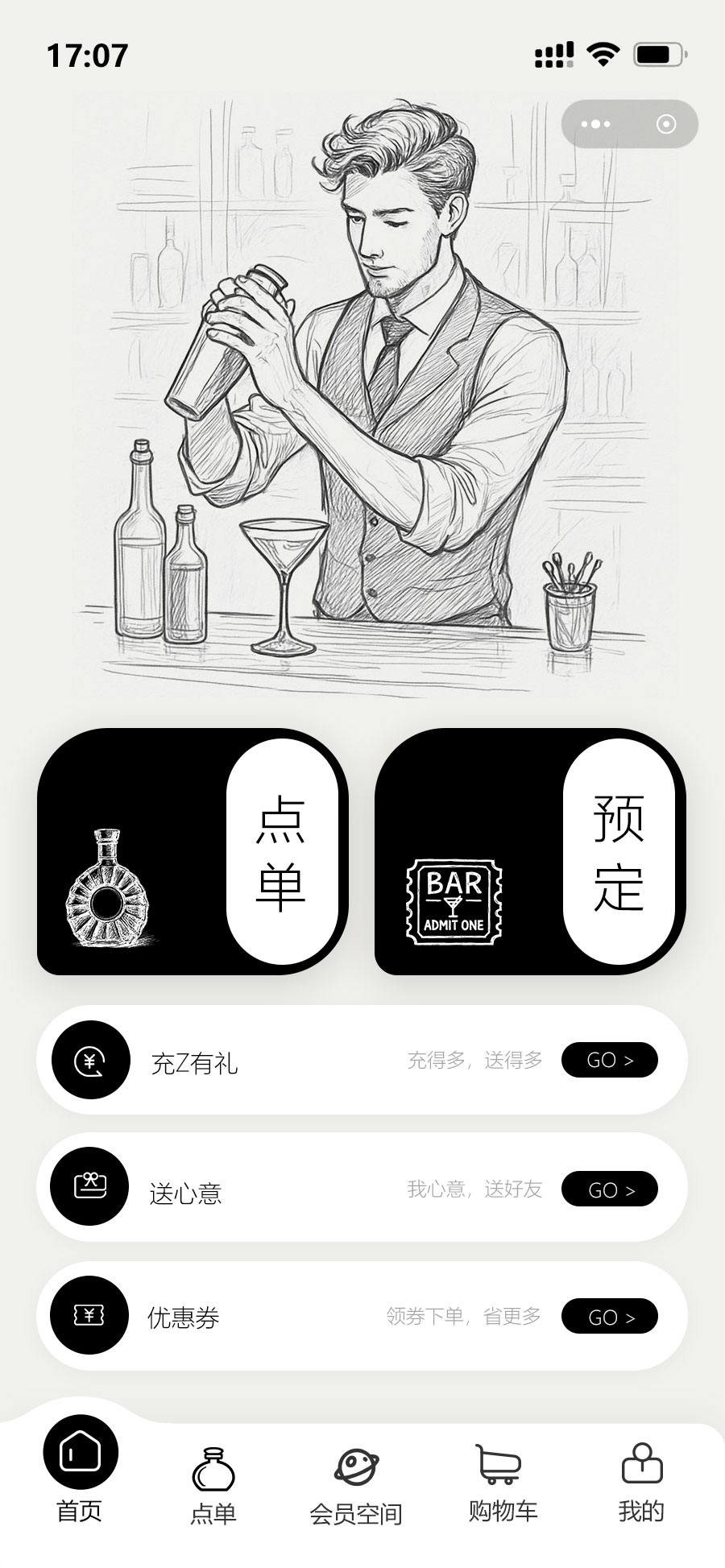The width and height of the screenshot is (725, 1568).
Task: Tap GO on the 送心意 row
Action: (x=610, y=1189)
